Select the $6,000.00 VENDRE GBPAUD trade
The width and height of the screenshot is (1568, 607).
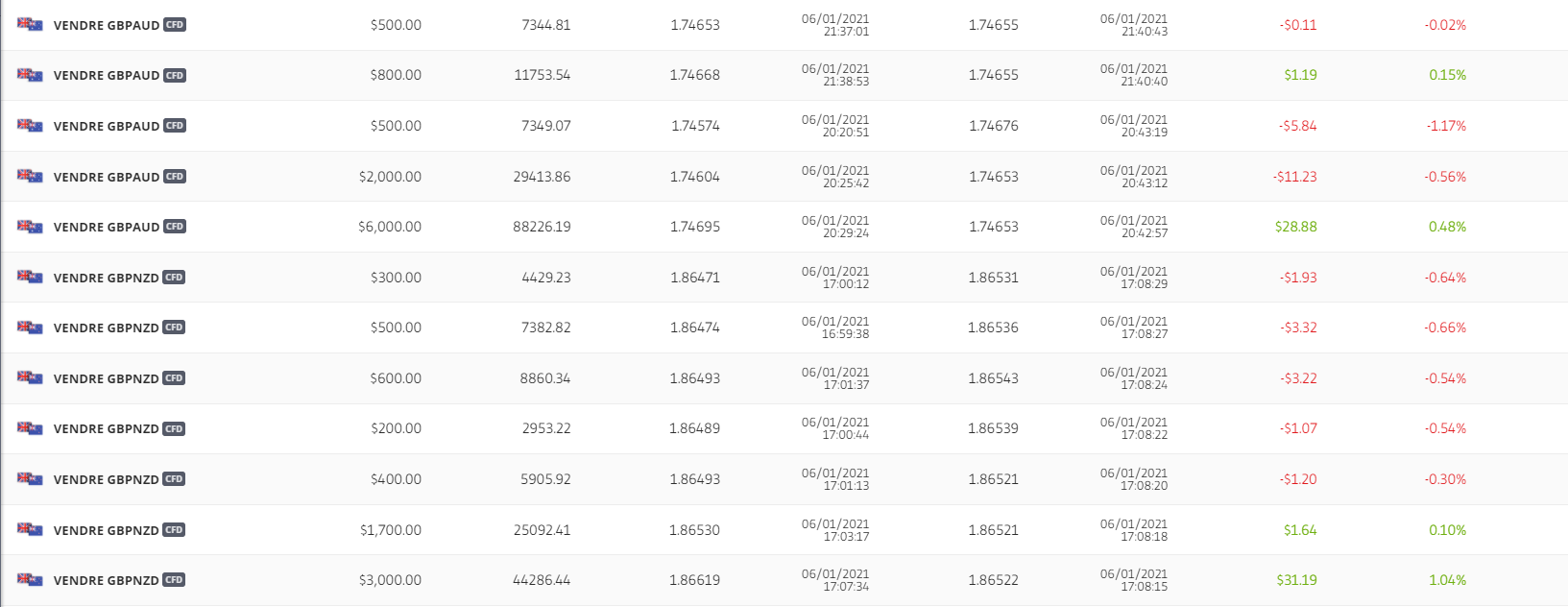(106, 227)
